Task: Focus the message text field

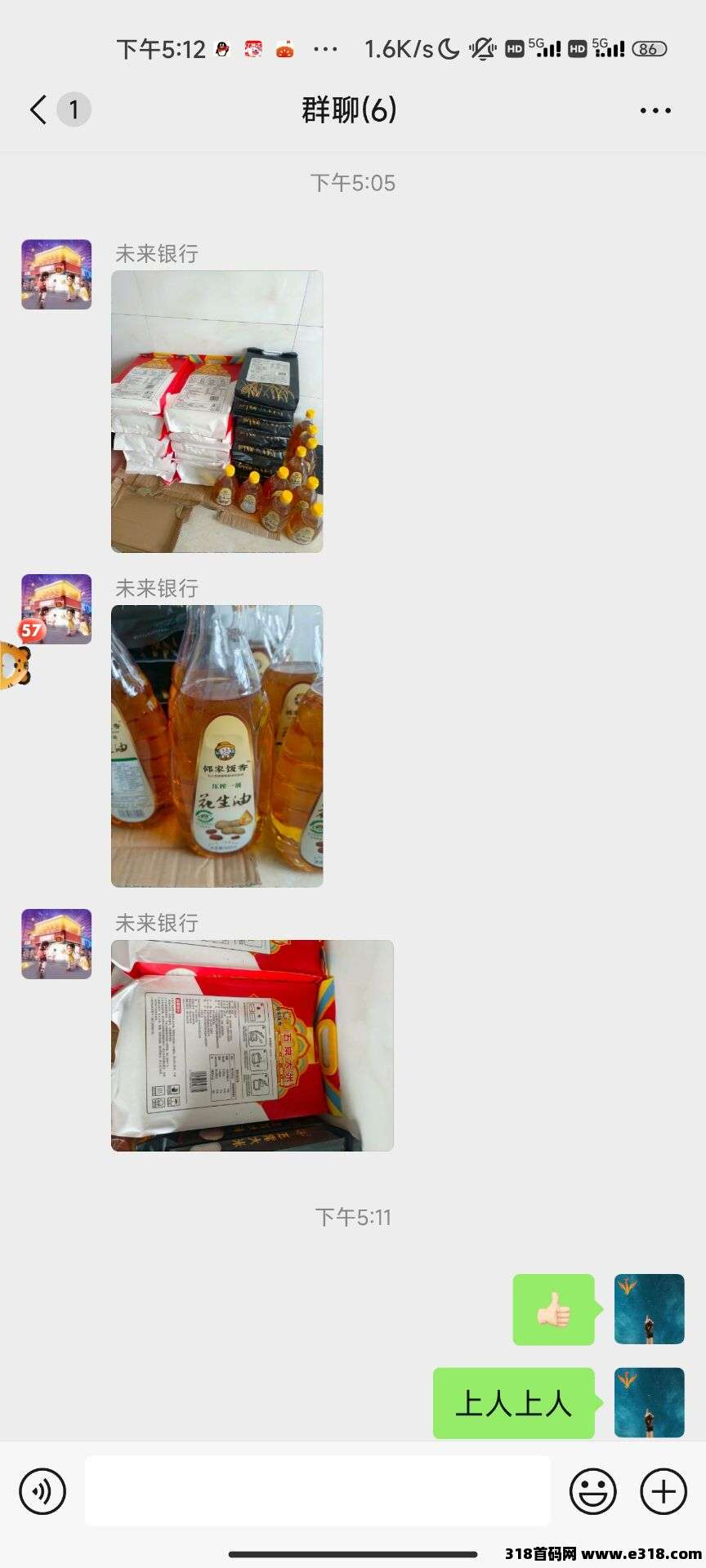Action: point(318,1490)
